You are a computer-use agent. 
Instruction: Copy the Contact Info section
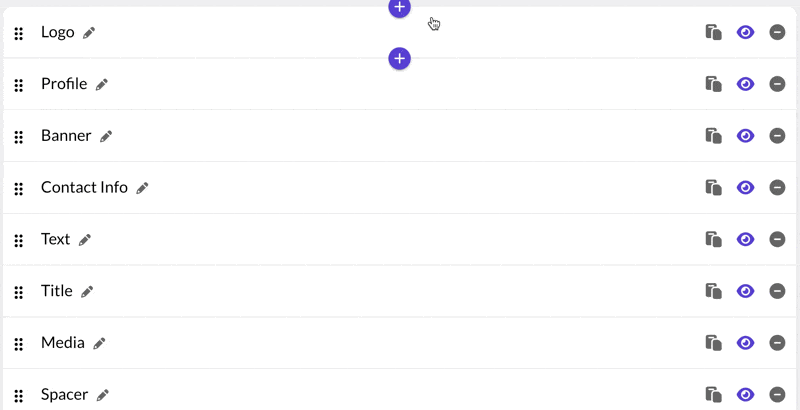point(713,187)
